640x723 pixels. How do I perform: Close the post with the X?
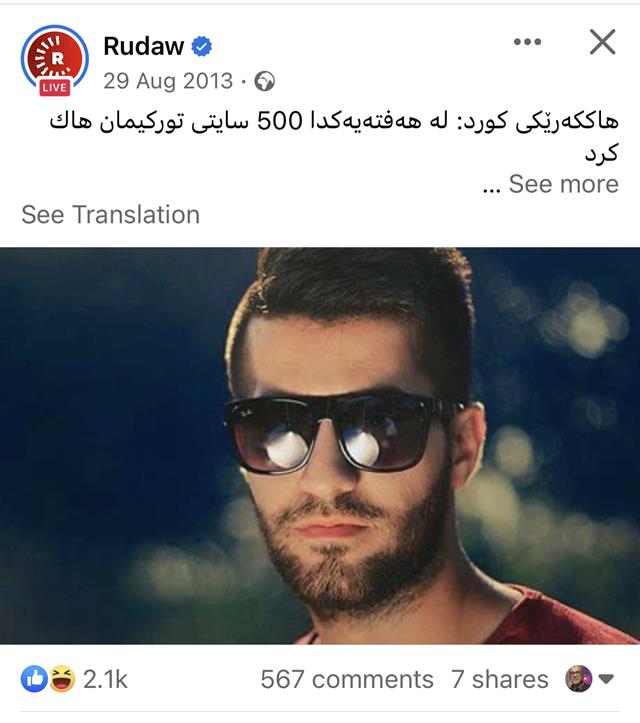tap(602, 42)
